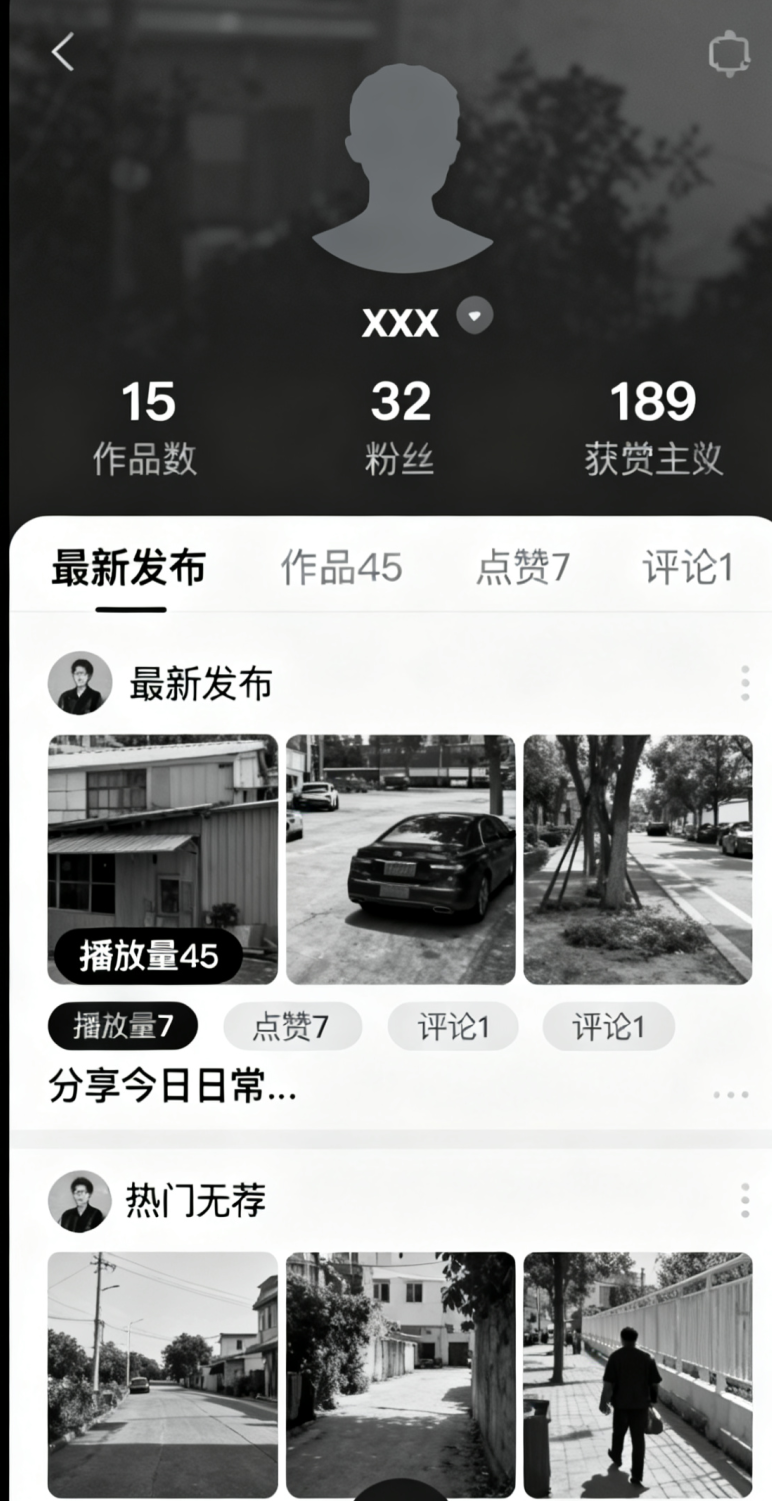This screenshot has width=772, height=1501.
Task: Click the avatar beside 热门无荐 post
Action: [x=79, y=1200]
